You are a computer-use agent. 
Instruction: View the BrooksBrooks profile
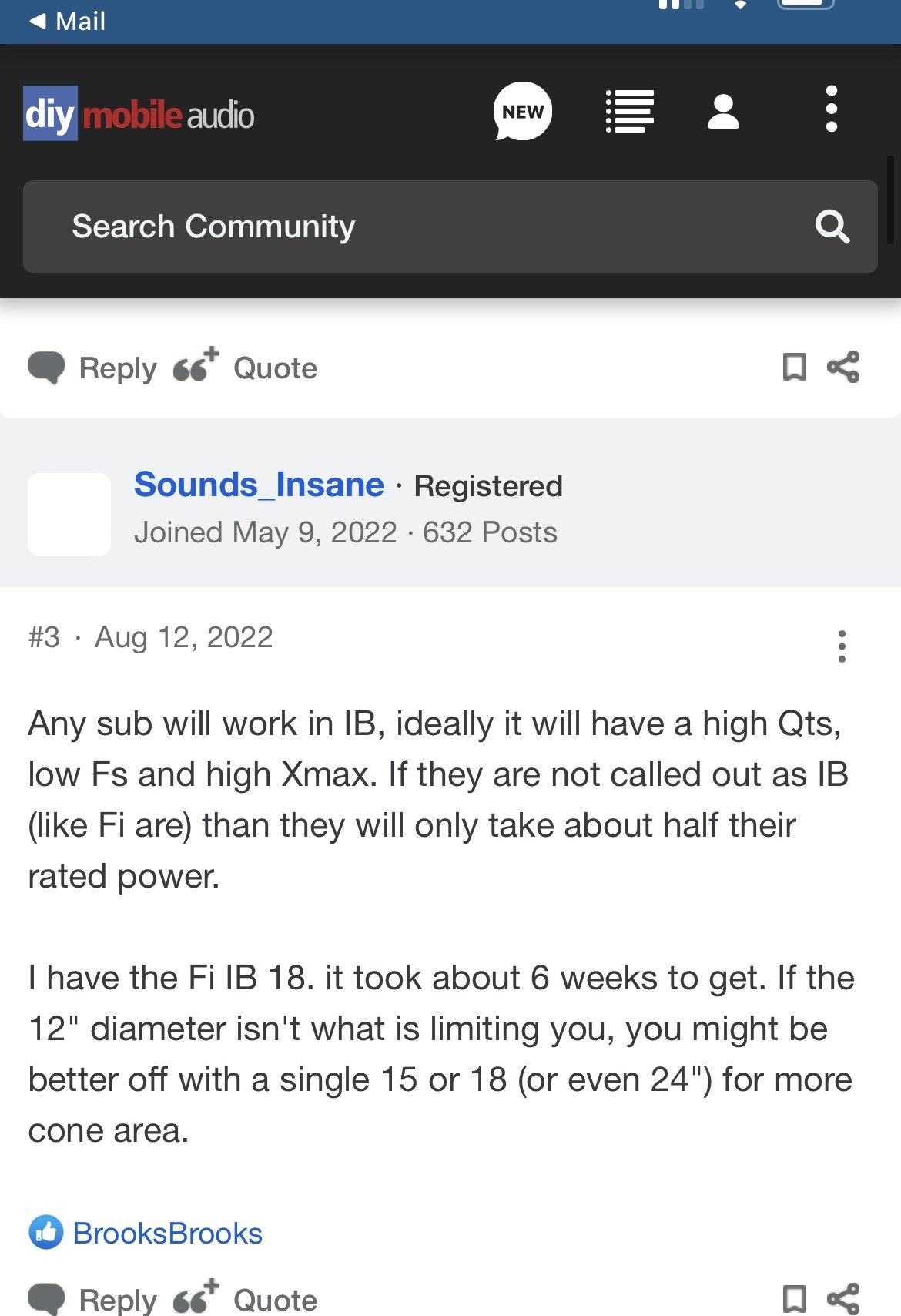[x=167, y=1233]
